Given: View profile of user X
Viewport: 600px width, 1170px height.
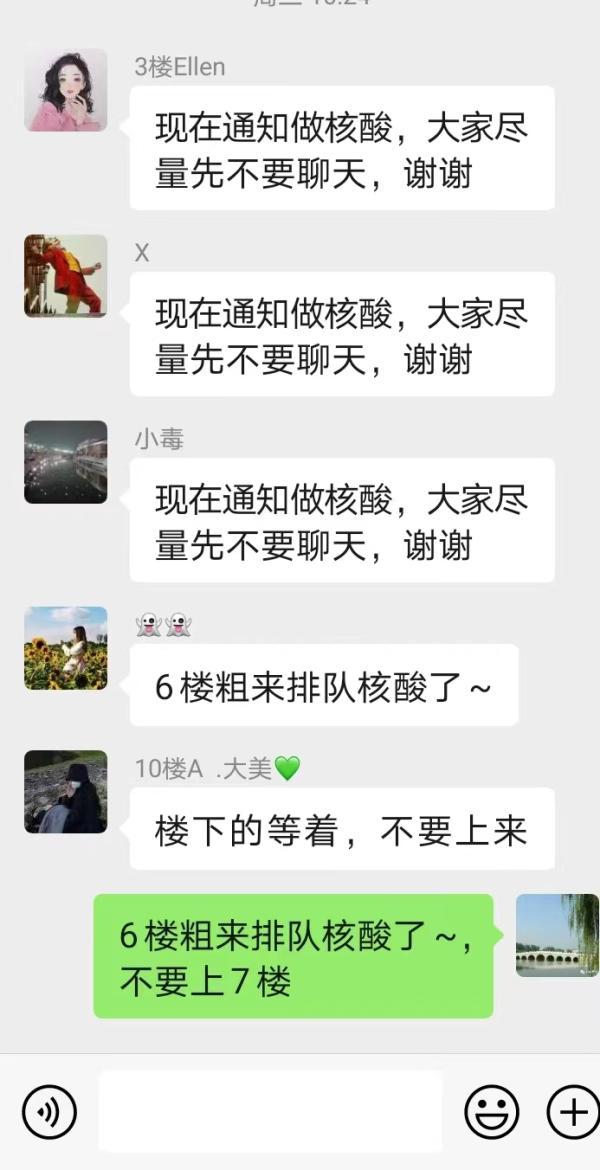Looking at the screenshot, I should coord(65,276).
